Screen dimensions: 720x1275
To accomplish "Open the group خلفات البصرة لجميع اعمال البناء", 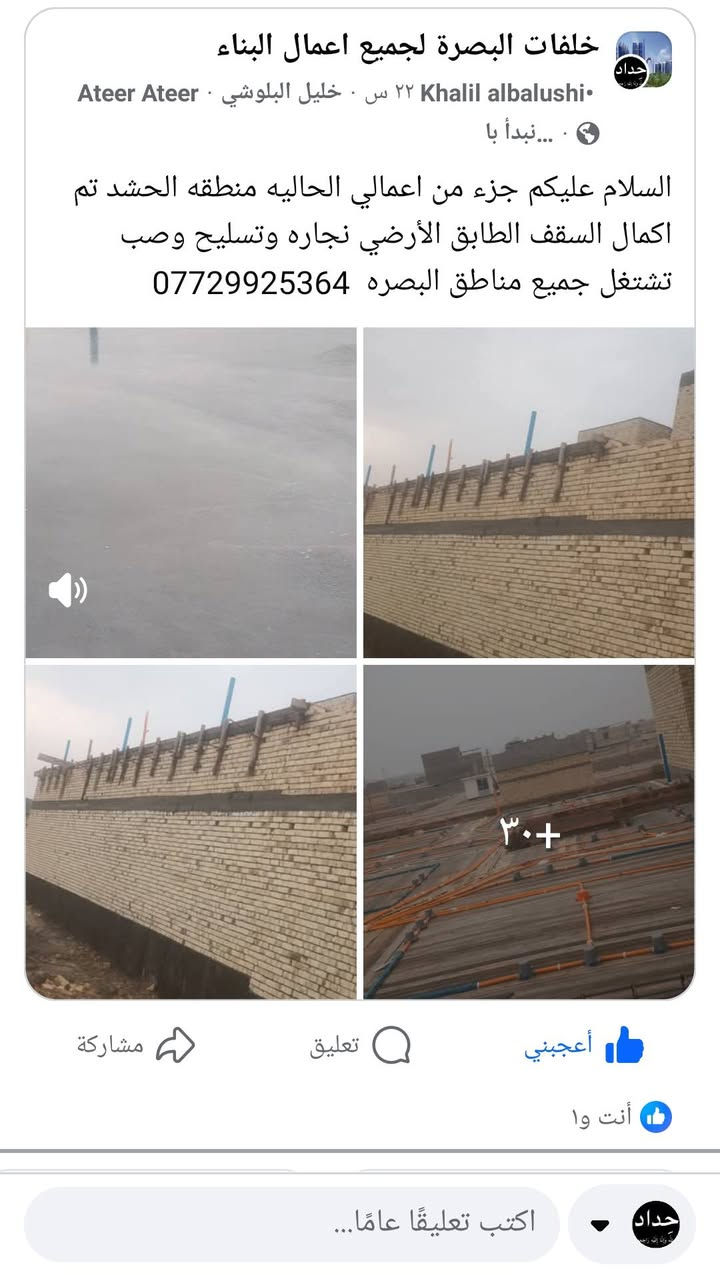I will 408,45.
